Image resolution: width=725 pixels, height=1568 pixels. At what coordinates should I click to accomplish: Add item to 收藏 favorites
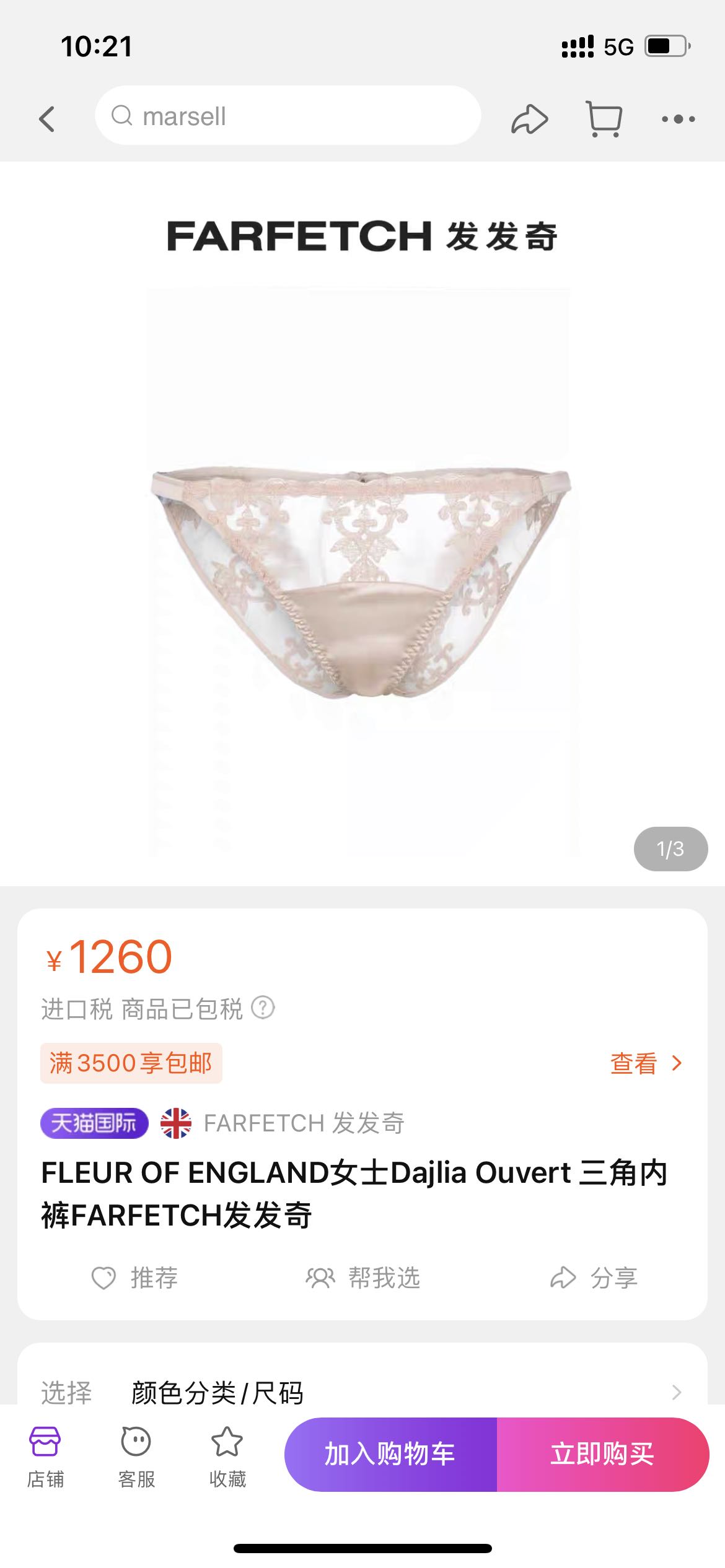(x=227, y=1456)
